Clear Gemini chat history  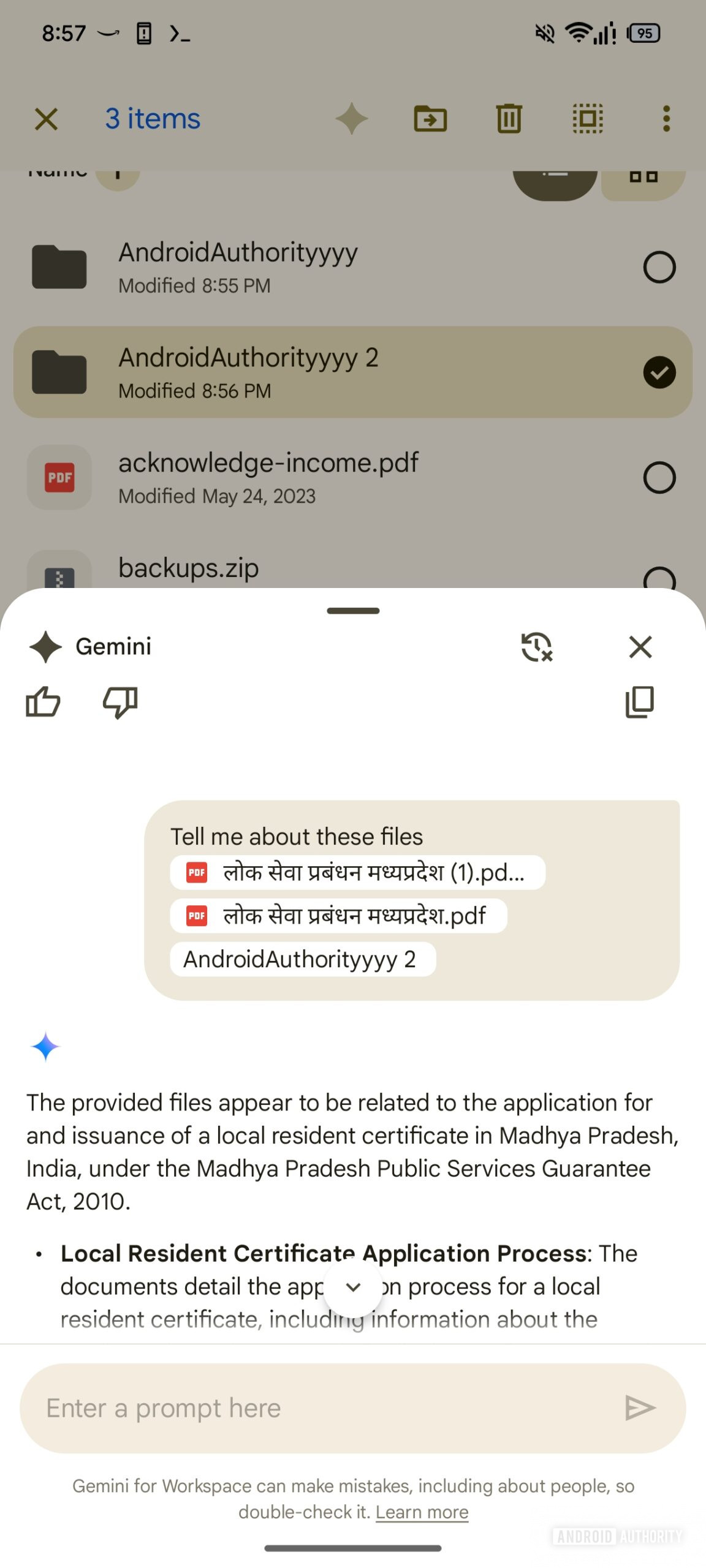536,647
